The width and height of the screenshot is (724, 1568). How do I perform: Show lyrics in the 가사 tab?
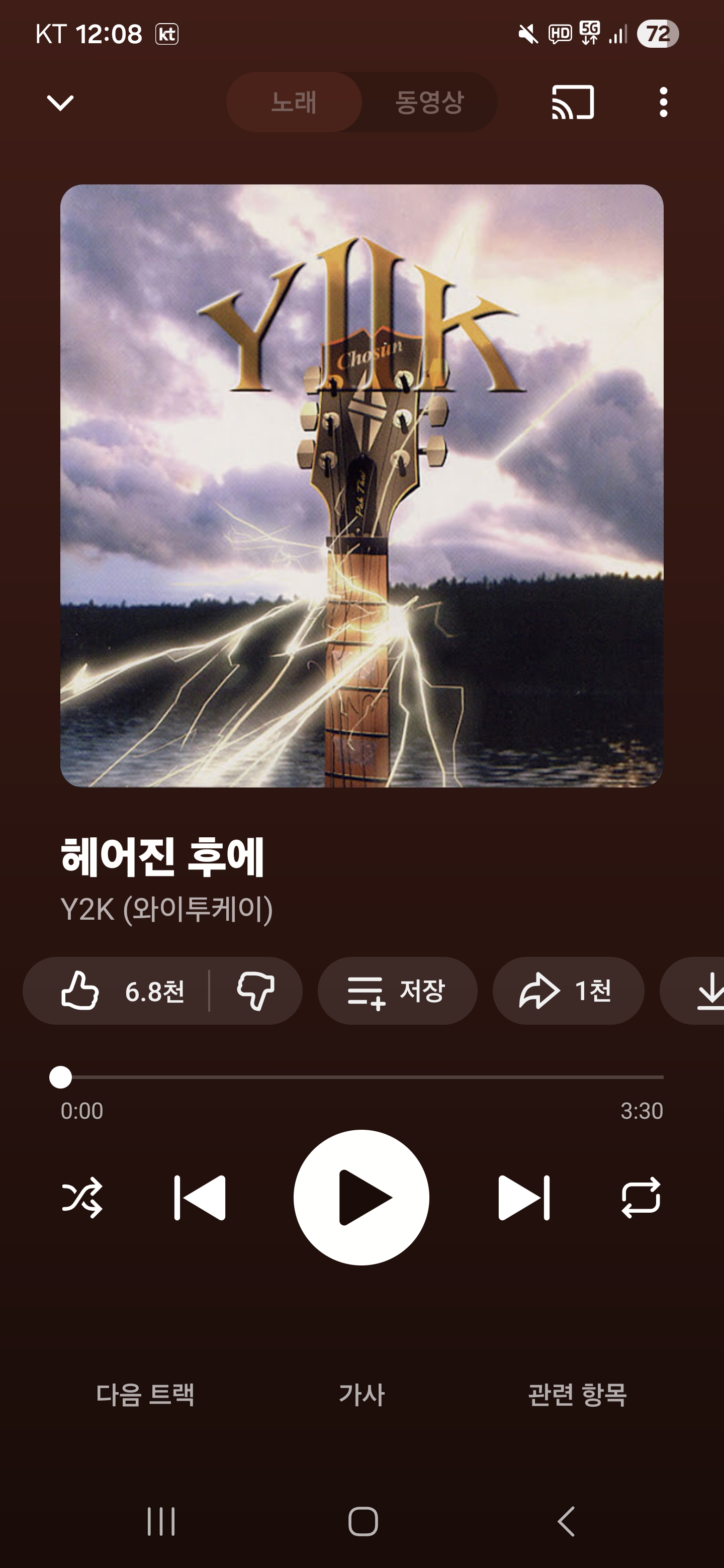361,1394
